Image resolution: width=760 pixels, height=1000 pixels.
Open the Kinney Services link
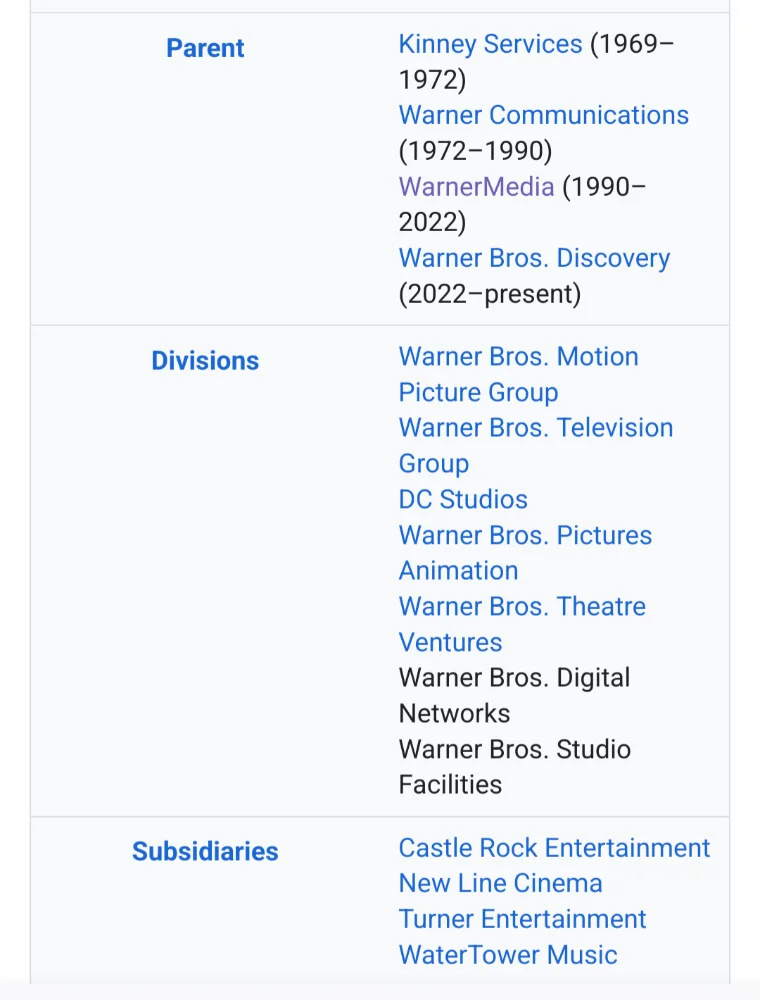[x=490, y=44]
